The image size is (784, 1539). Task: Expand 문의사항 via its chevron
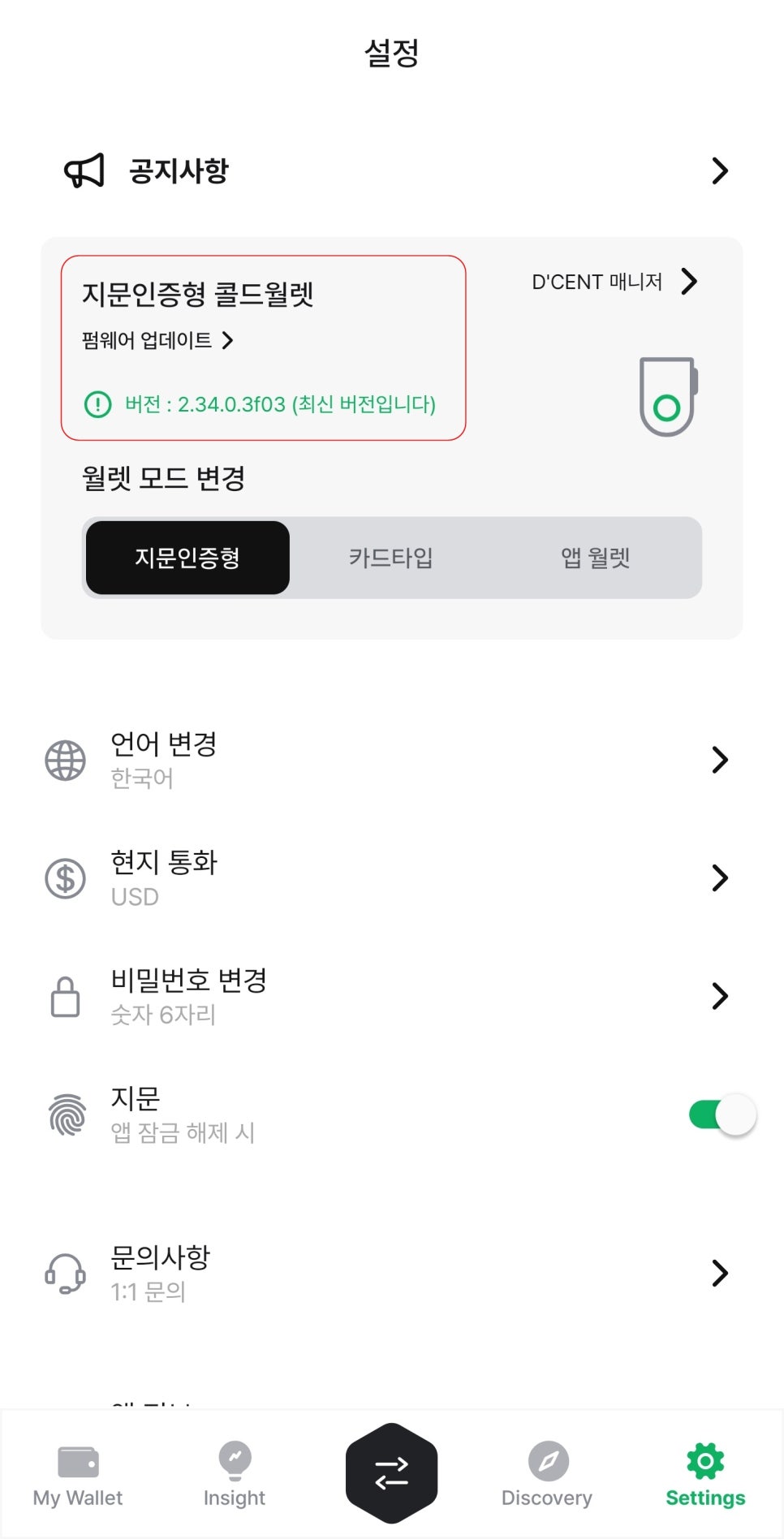719,1273
